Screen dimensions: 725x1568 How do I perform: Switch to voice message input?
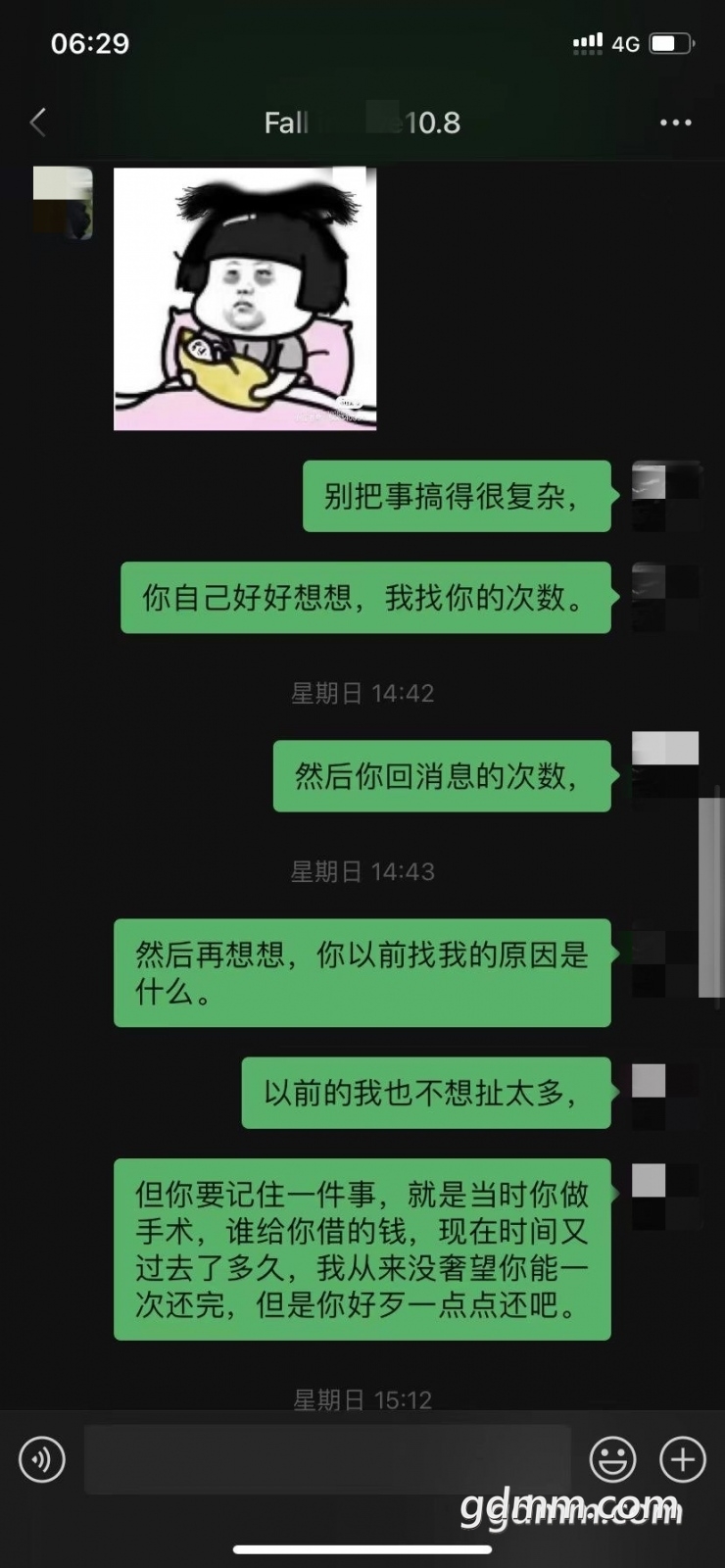click(x=42, y=1459)
